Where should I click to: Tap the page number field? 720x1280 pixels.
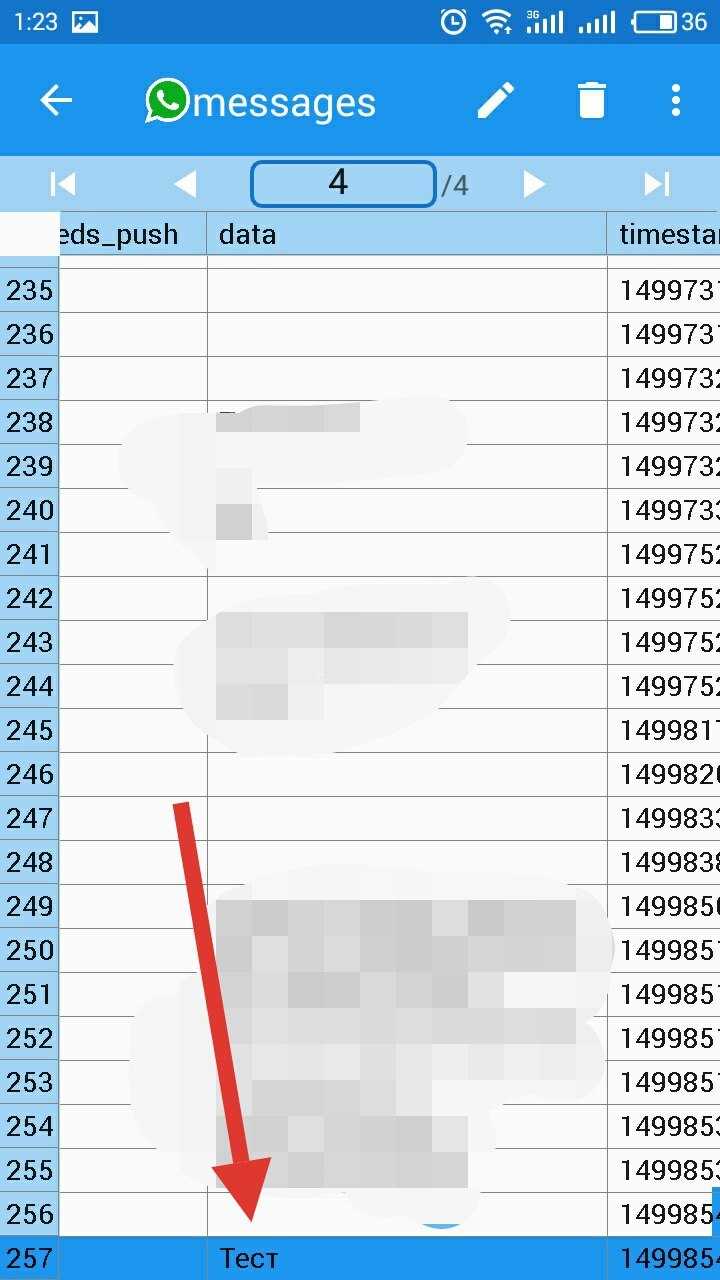click(342, 183)
